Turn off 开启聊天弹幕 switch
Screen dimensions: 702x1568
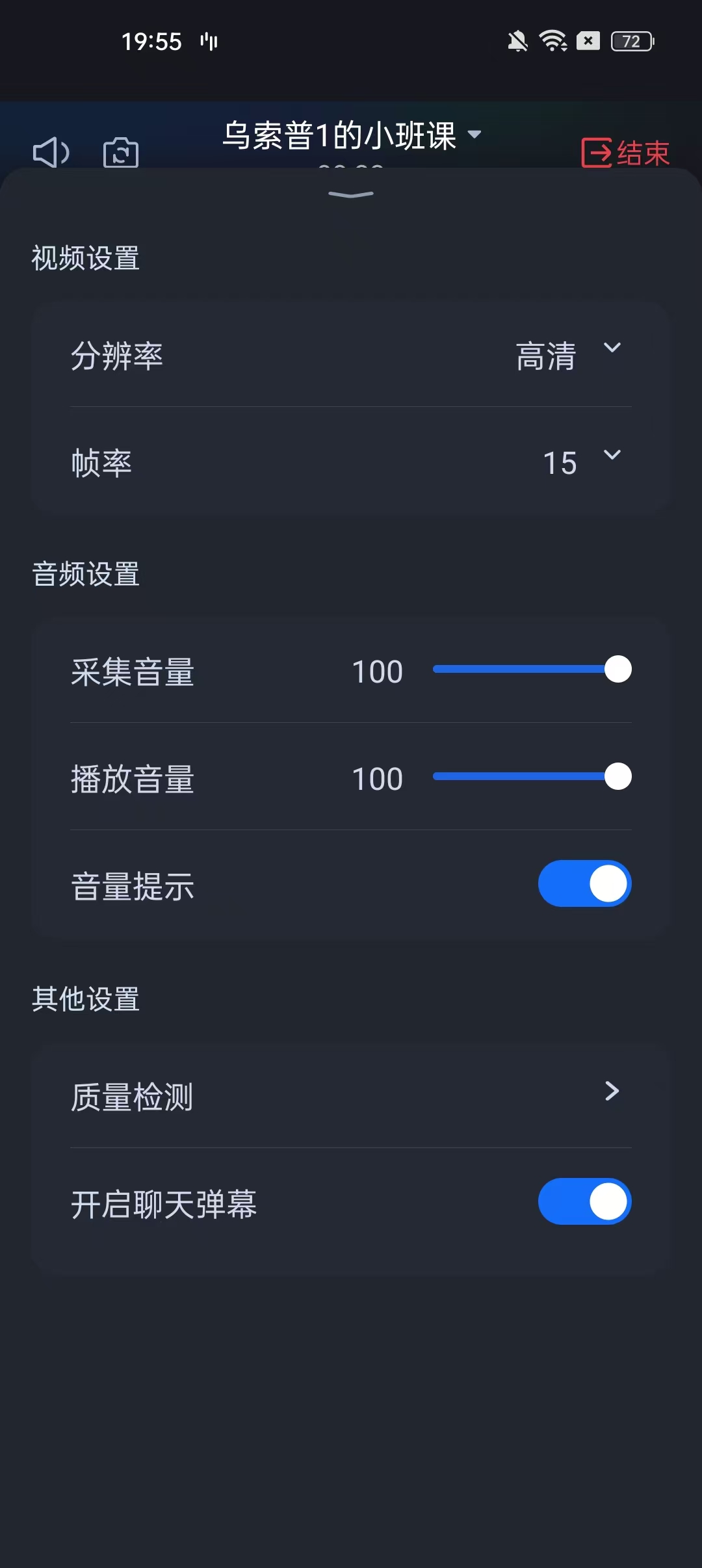pyautogui.click(x=584, y=1201)
